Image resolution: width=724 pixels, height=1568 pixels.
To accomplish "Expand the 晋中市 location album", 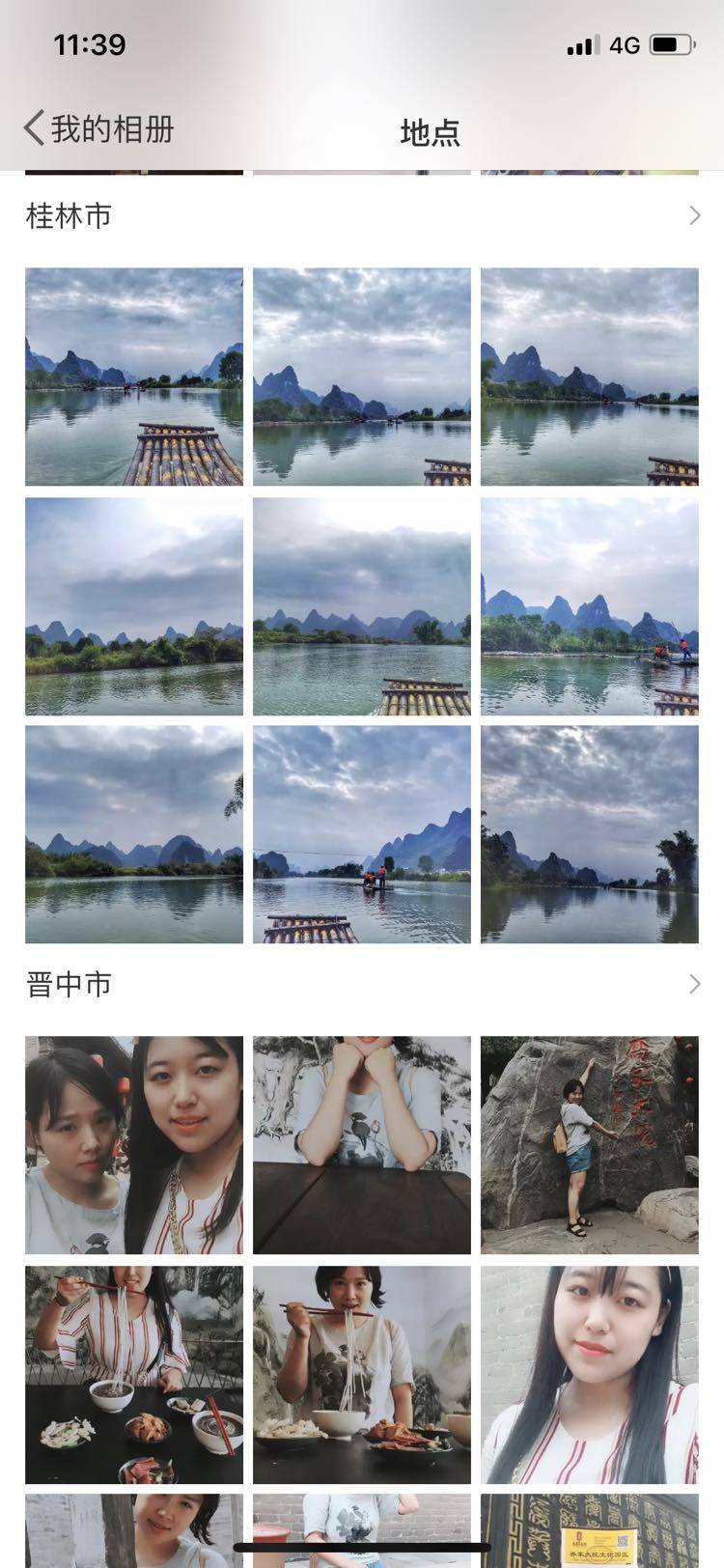I will [x=694, y=984].
